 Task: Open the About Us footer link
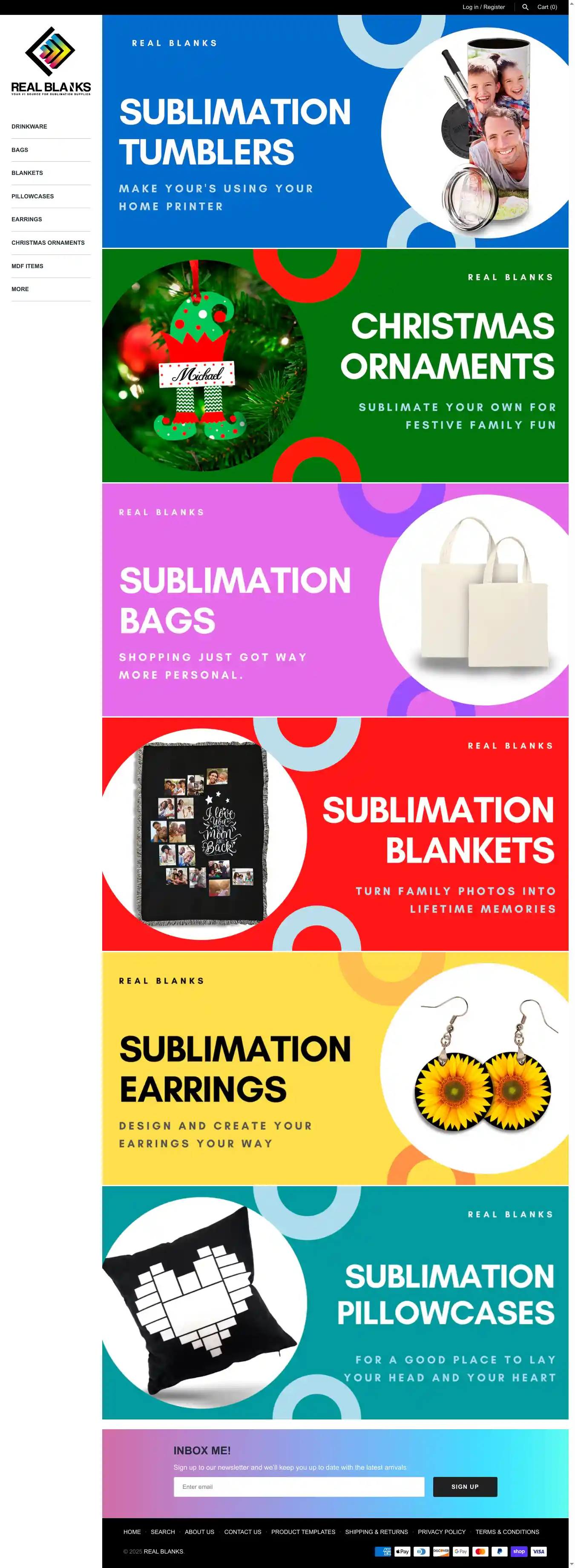click(x=199, y=1531)
